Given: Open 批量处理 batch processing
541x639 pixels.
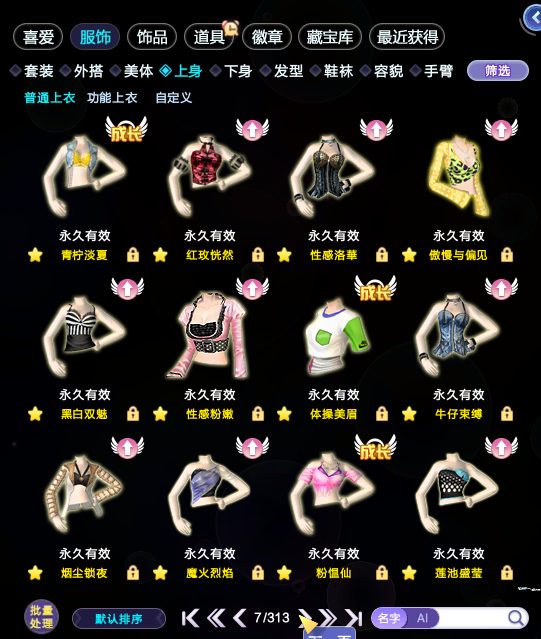Looking at the screenshot, I should pyautogui.click(x=41, y=616).
